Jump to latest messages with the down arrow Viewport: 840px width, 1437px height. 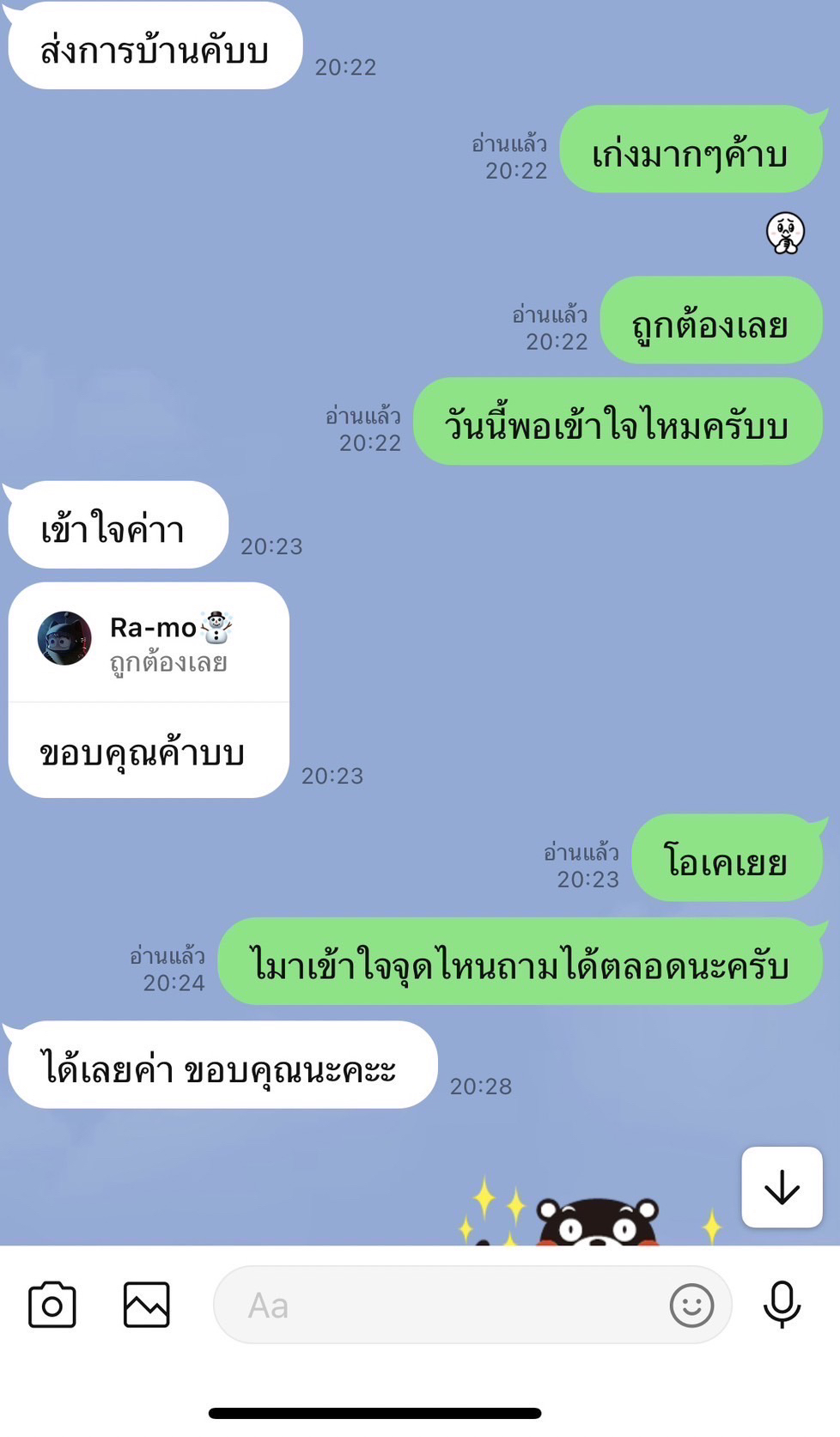pyautogui.click(x=782, y=1188)
